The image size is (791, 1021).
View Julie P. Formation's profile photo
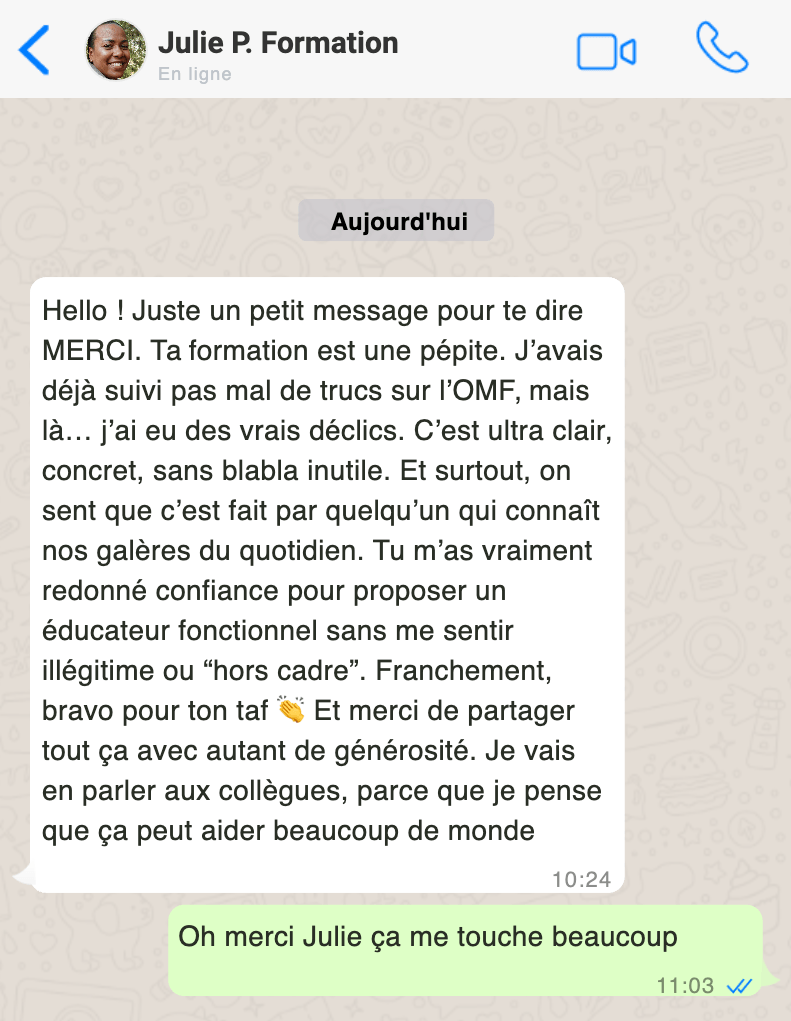[x=117, y=50]
